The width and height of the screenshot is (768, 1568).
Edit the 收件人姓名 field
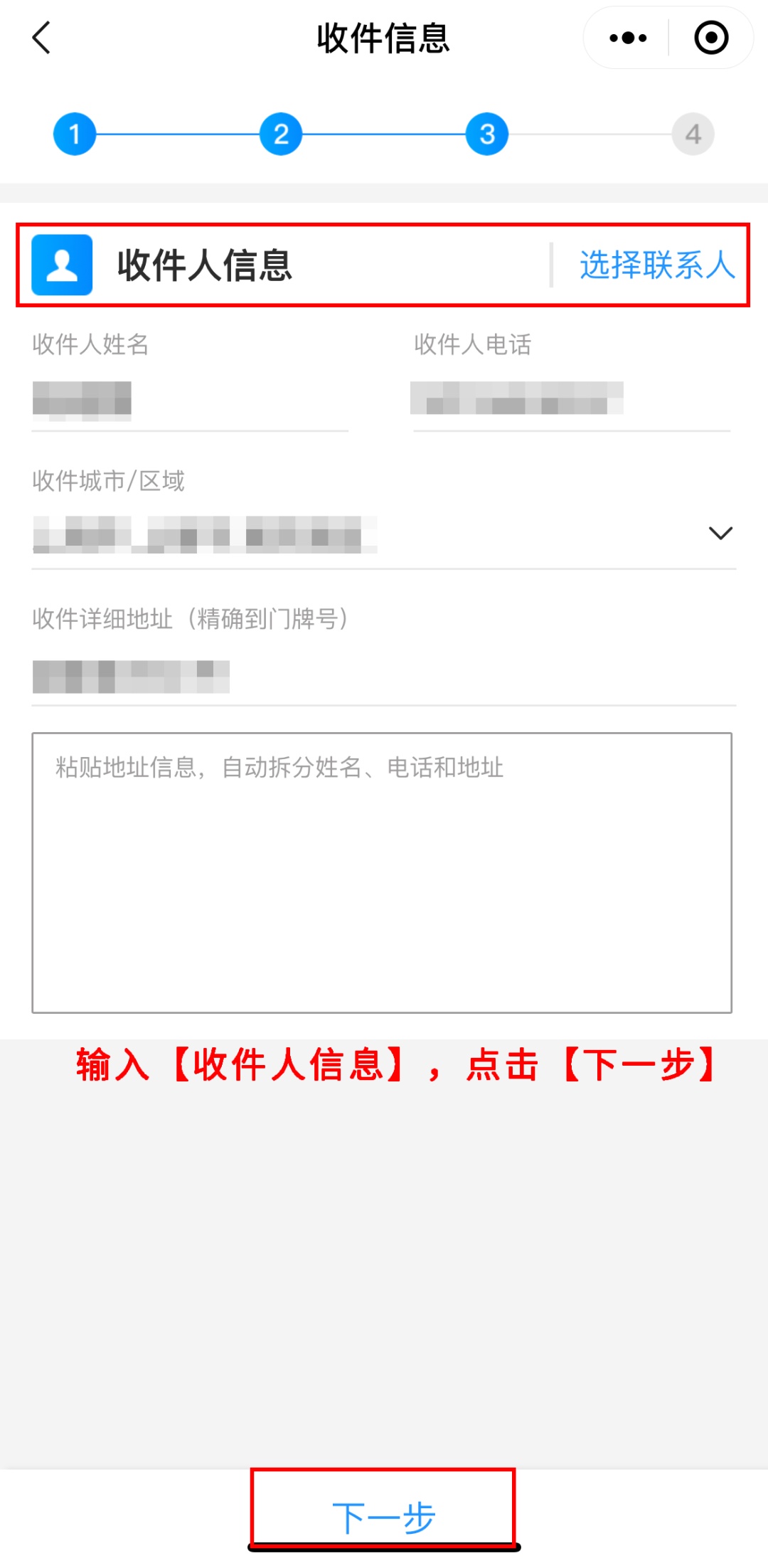pyautogui.click(x=189, y=400)
